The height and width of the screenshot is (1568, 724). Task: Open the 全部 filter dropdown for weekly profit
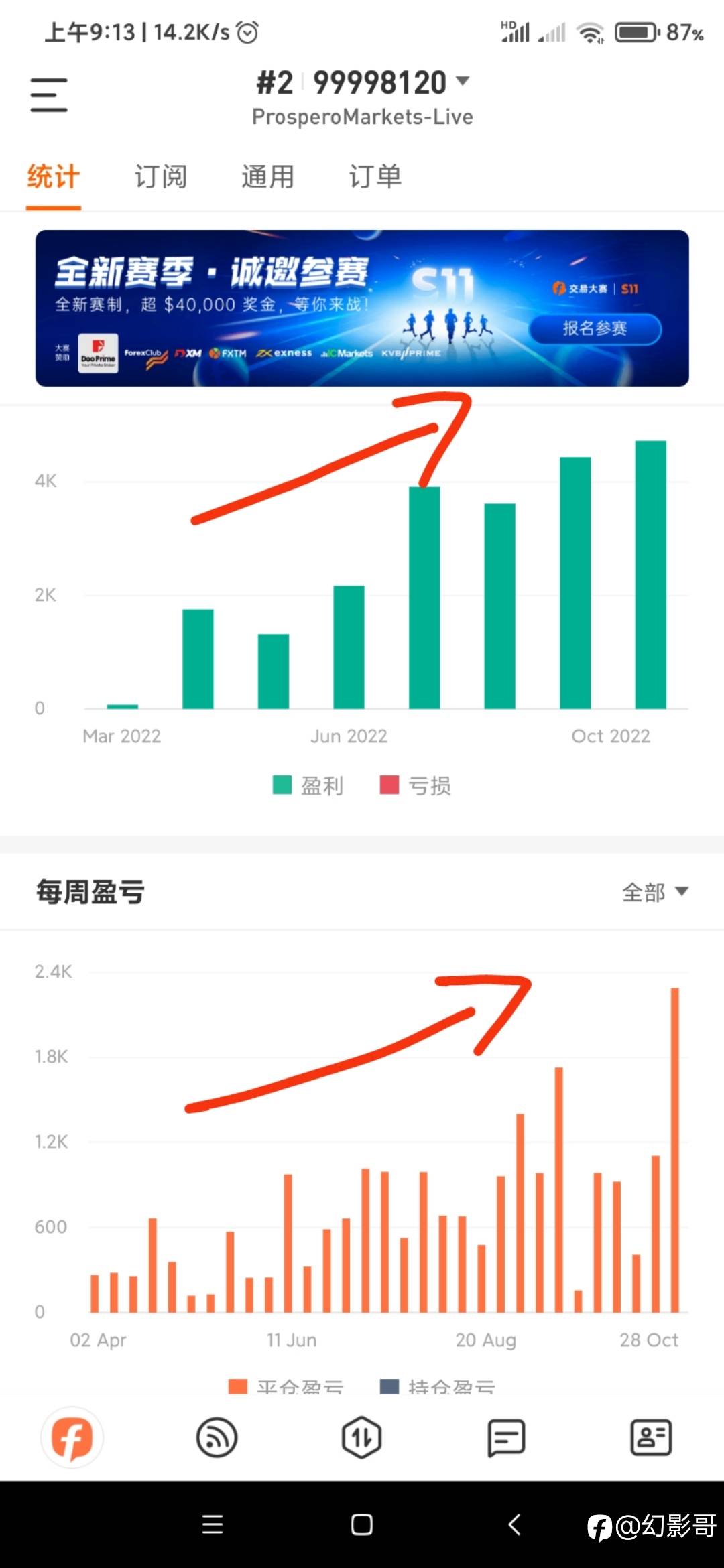(x=655, y=892)
